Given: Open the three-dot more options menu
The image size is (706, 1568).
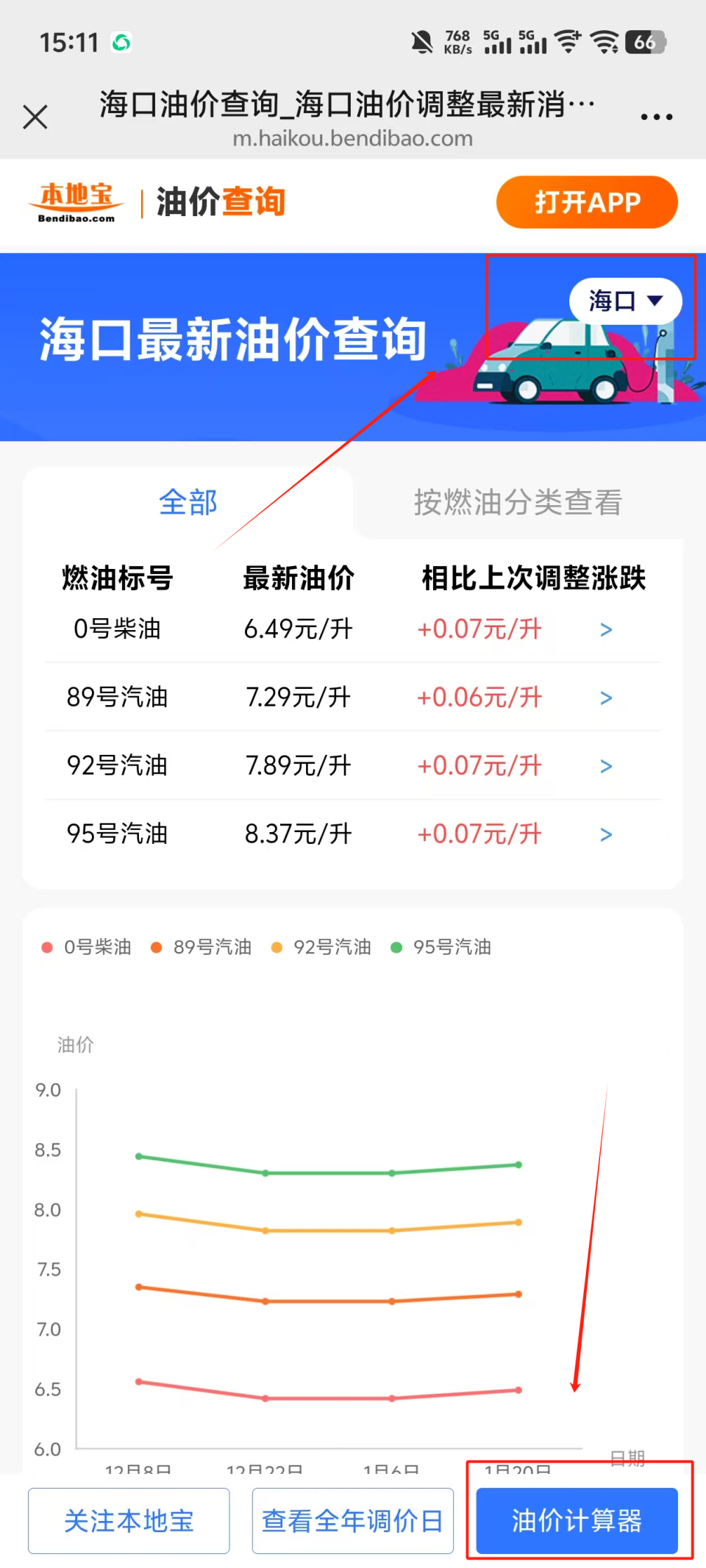Looking at the screenshot, I should tap(655, 116).
